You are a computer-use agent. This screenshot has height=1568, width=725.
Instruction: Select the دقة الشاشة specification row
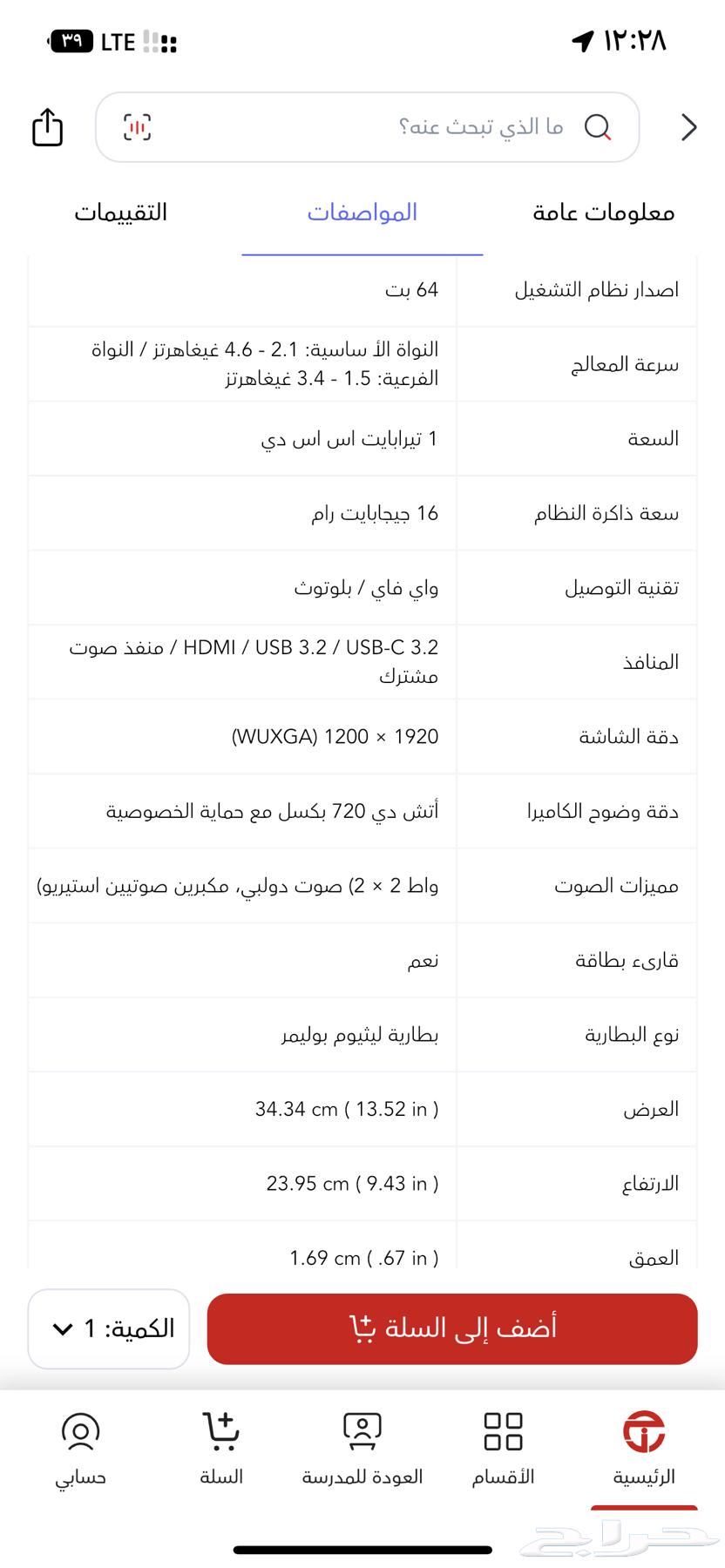coord(362,736)
